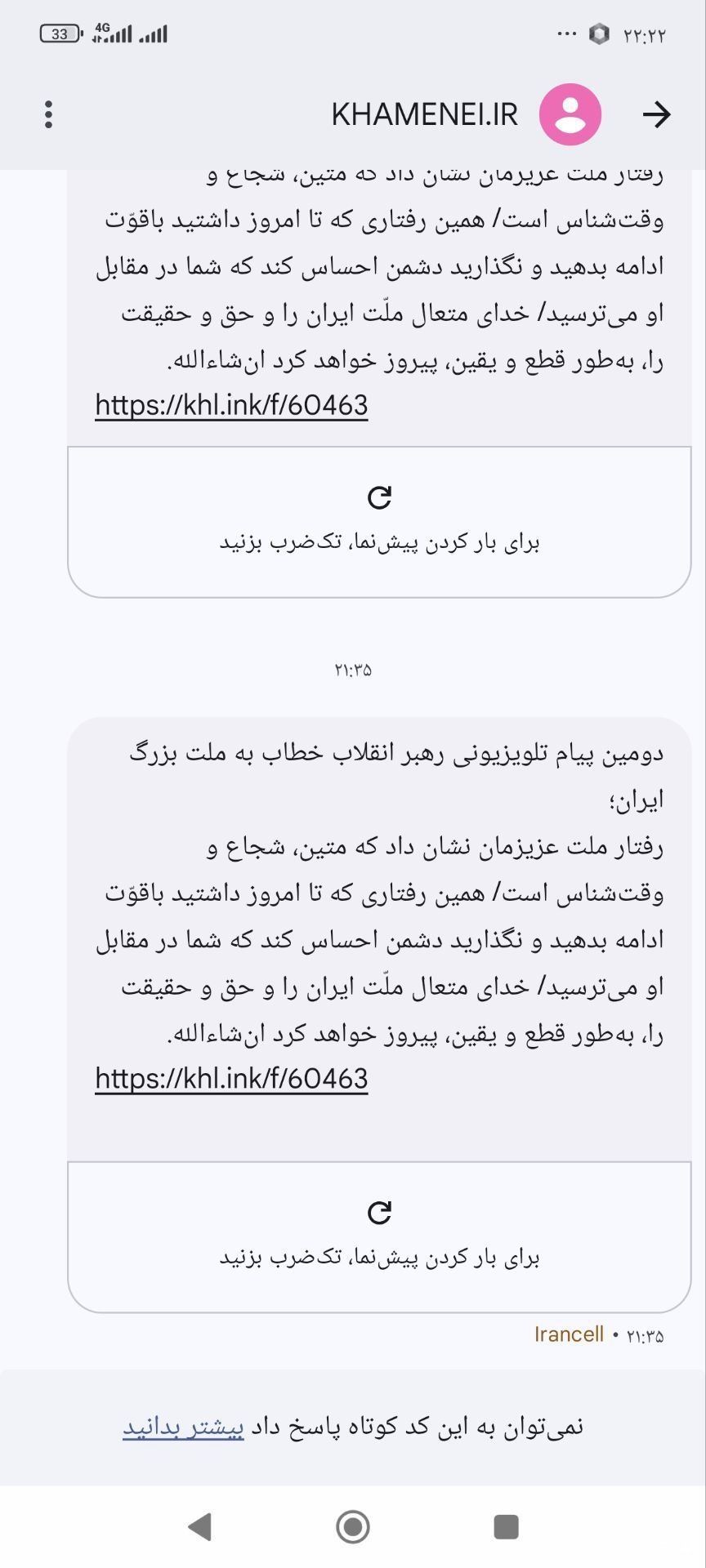
Task: Open the بیشتر بدانید learn more link
Action: (x=183, y=1427)
